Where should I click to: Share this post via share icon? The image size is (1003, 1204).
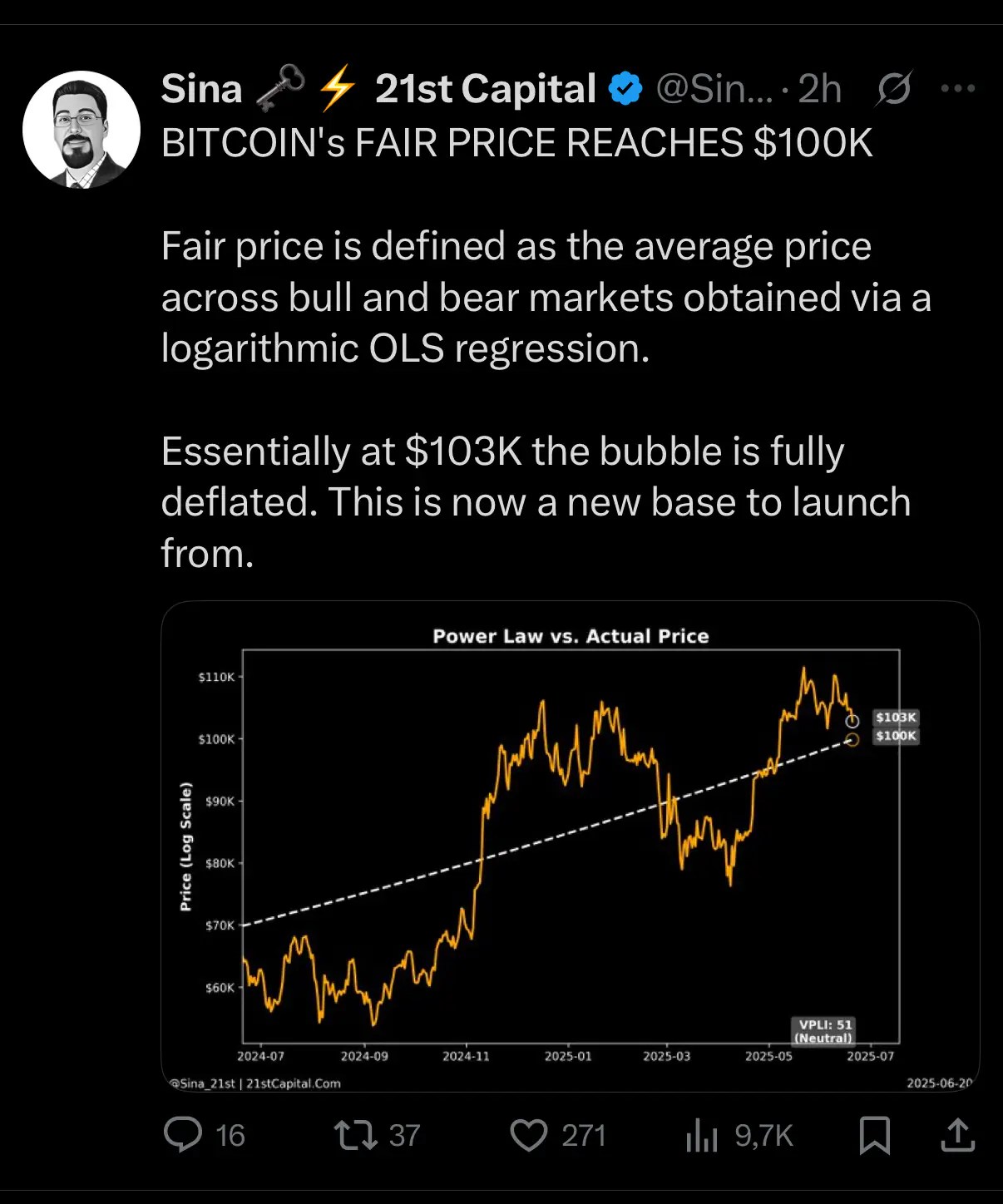click(x=957, y=1135)
